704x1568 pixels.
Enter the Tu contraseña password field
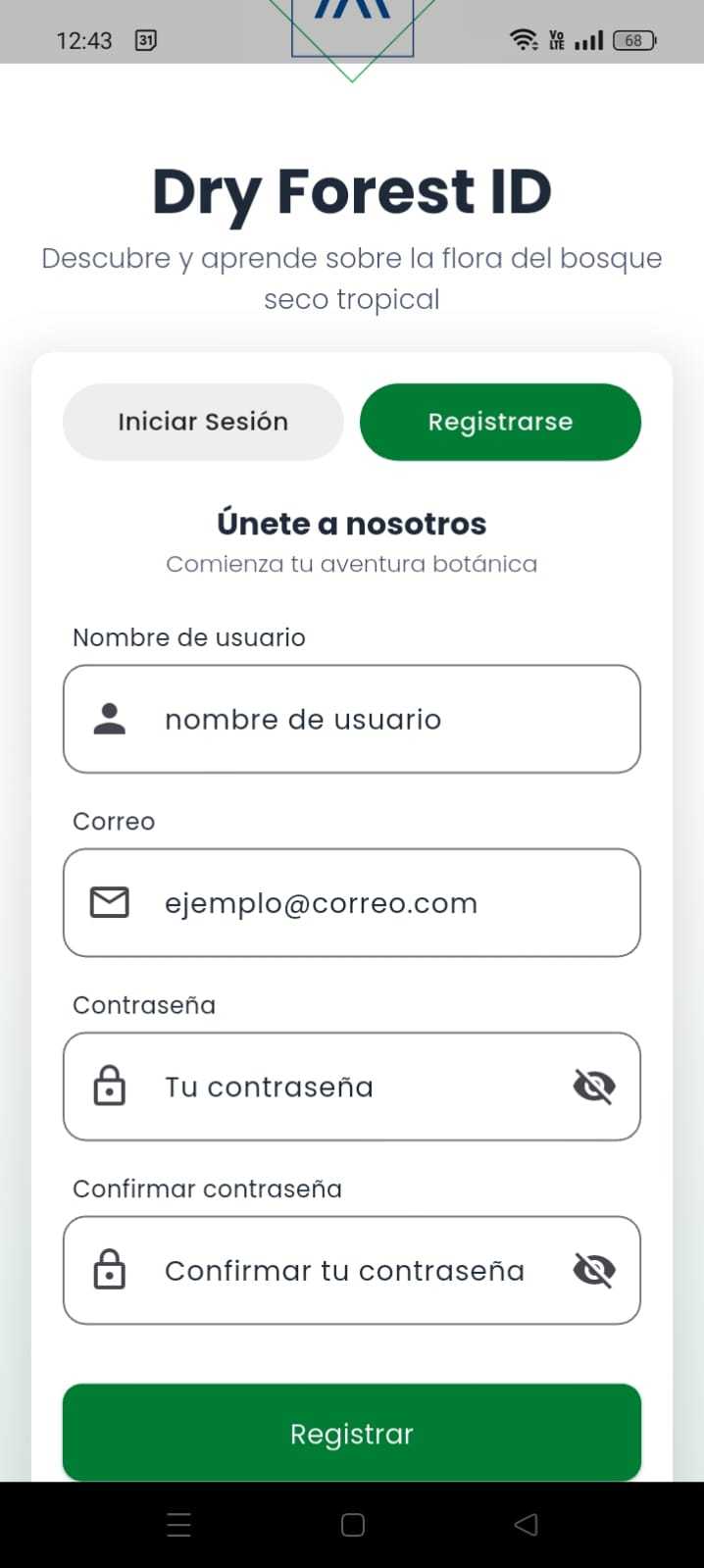click(353, 1087)
